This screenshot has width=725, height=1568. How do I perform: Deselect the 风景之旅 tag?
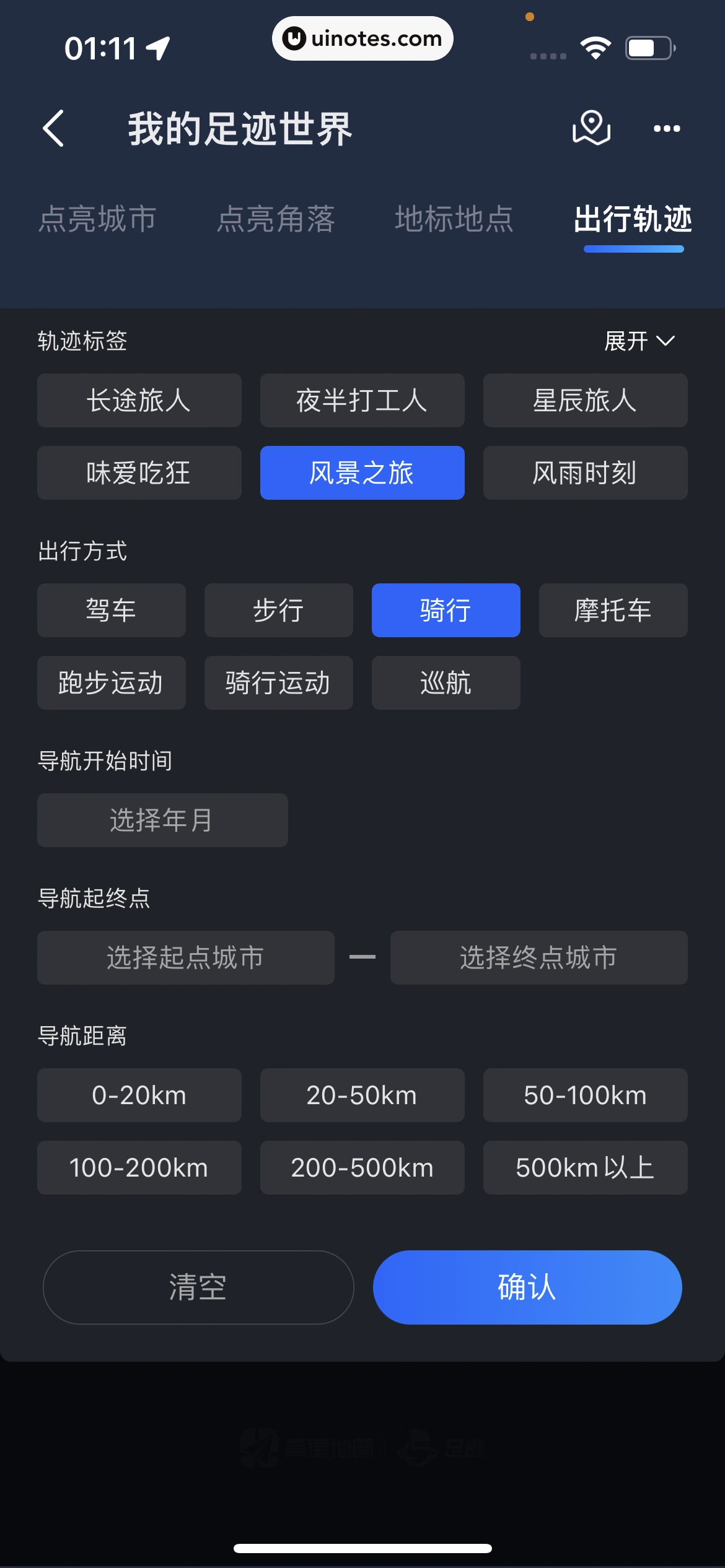(x=362, y=473)
